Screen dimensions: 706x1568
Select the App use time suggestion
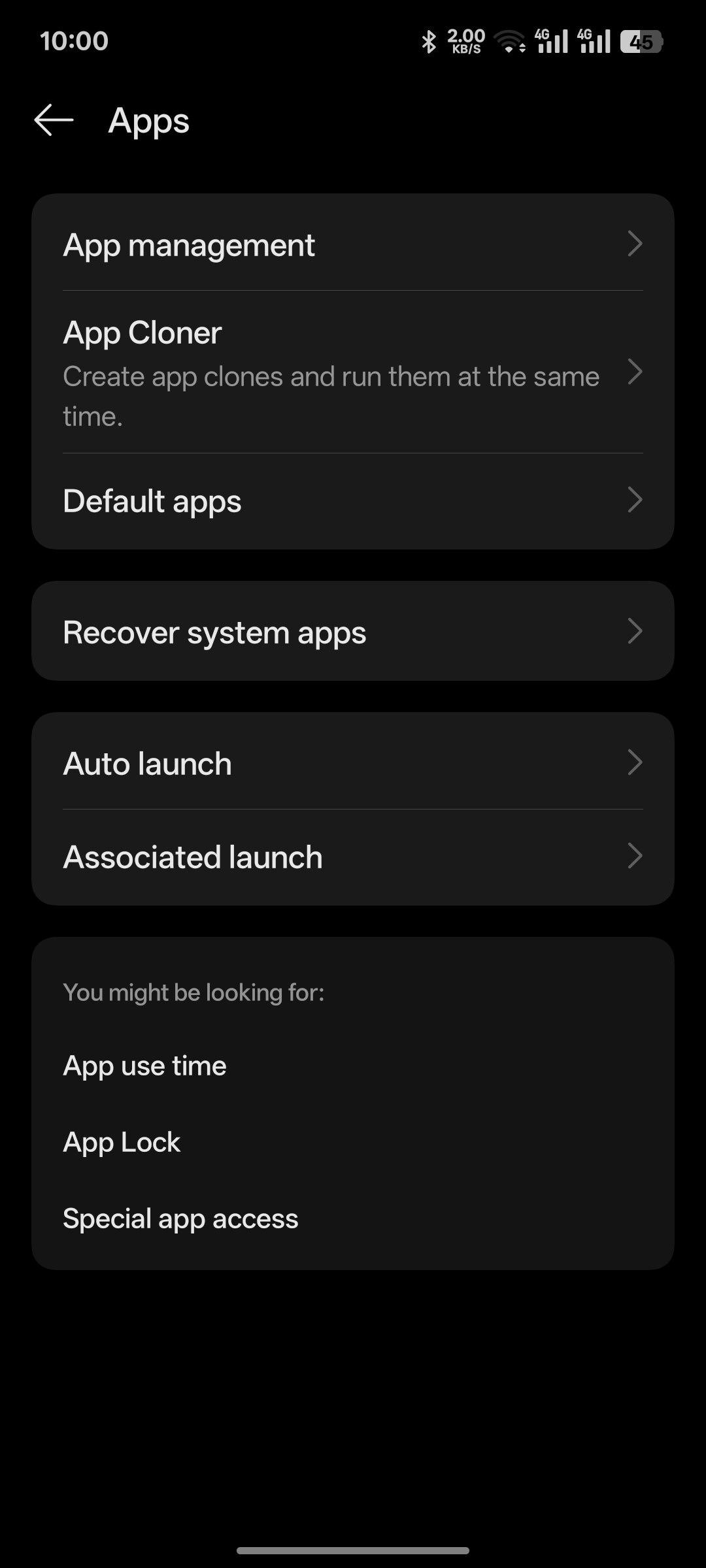point(145,1066)
